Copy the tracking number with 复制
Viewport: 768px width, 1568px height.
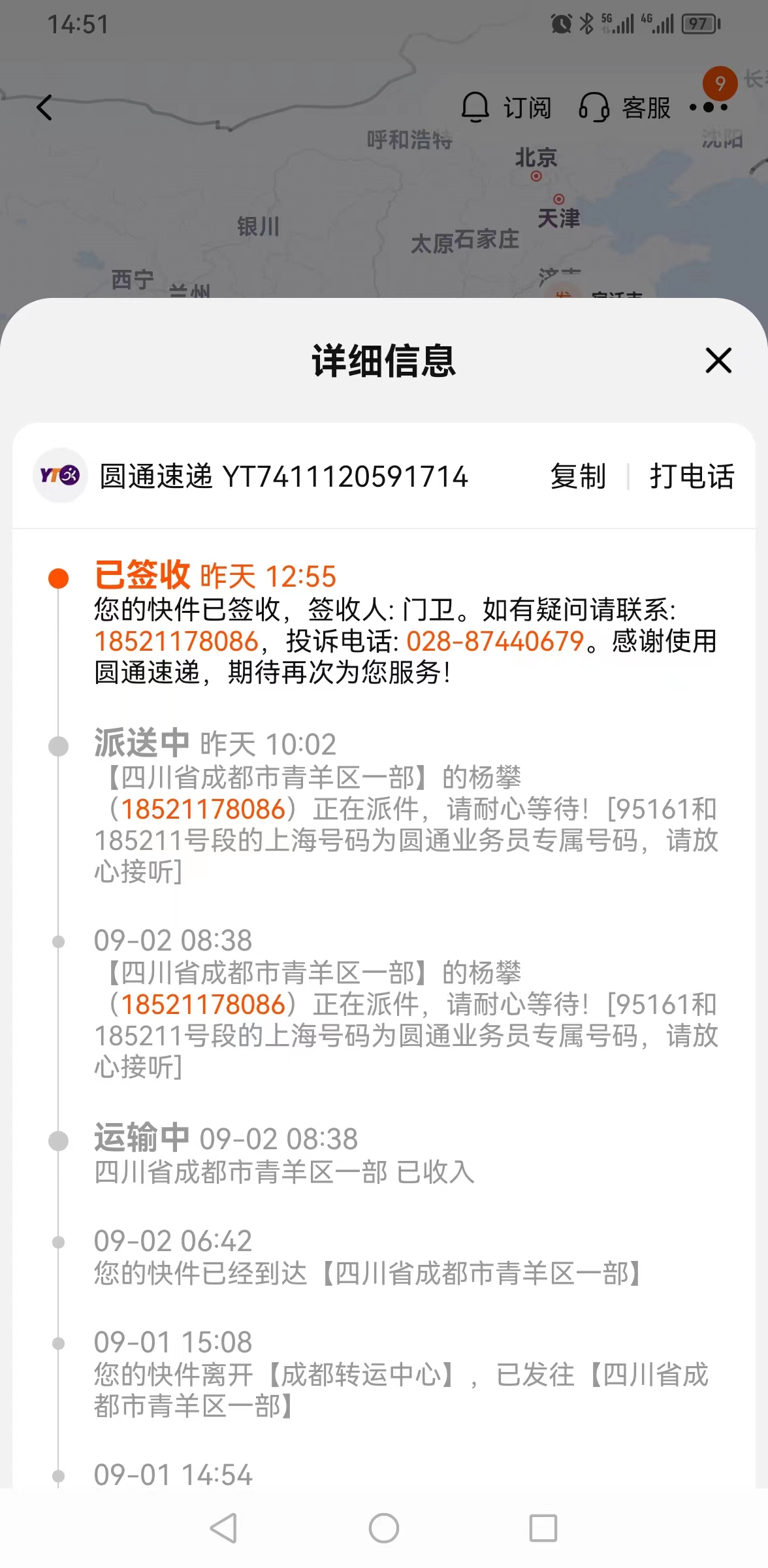pyautogui.click(x=578, y=476)
